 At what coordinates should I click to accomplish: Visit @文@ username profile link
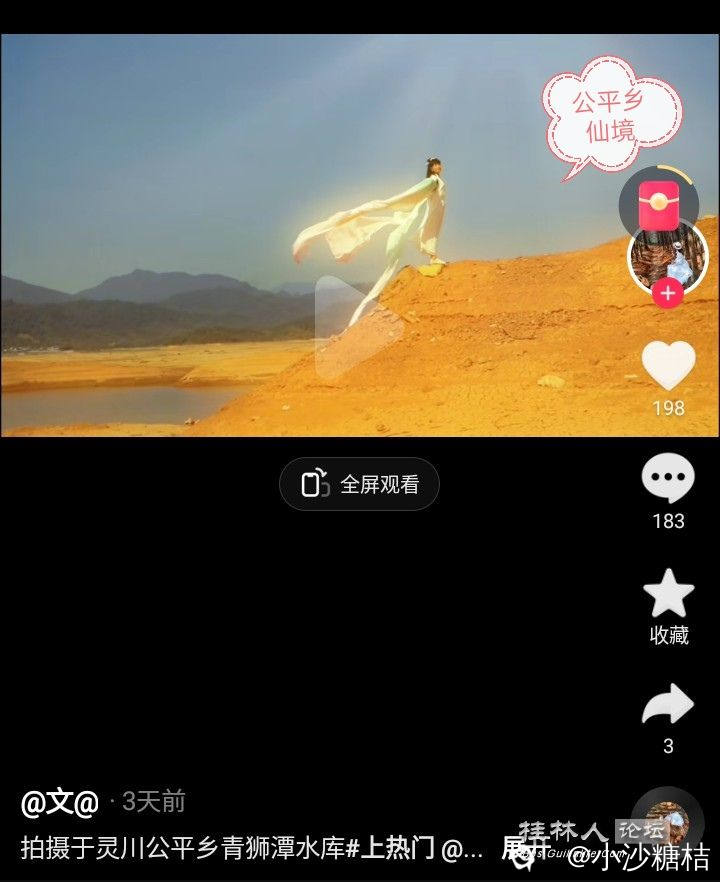coord(60,801)
